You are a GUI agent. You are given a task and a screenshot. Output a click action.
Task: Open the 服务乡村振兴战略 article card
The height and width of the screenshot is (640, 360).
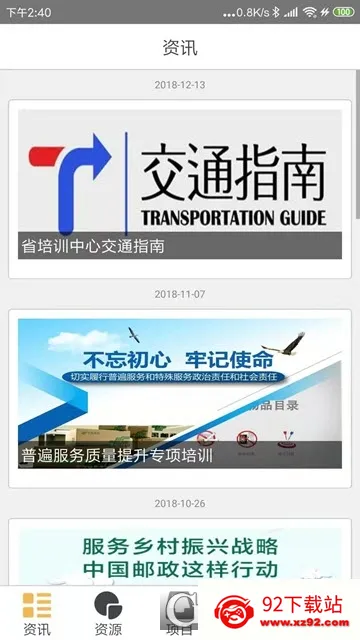(180, 553)
